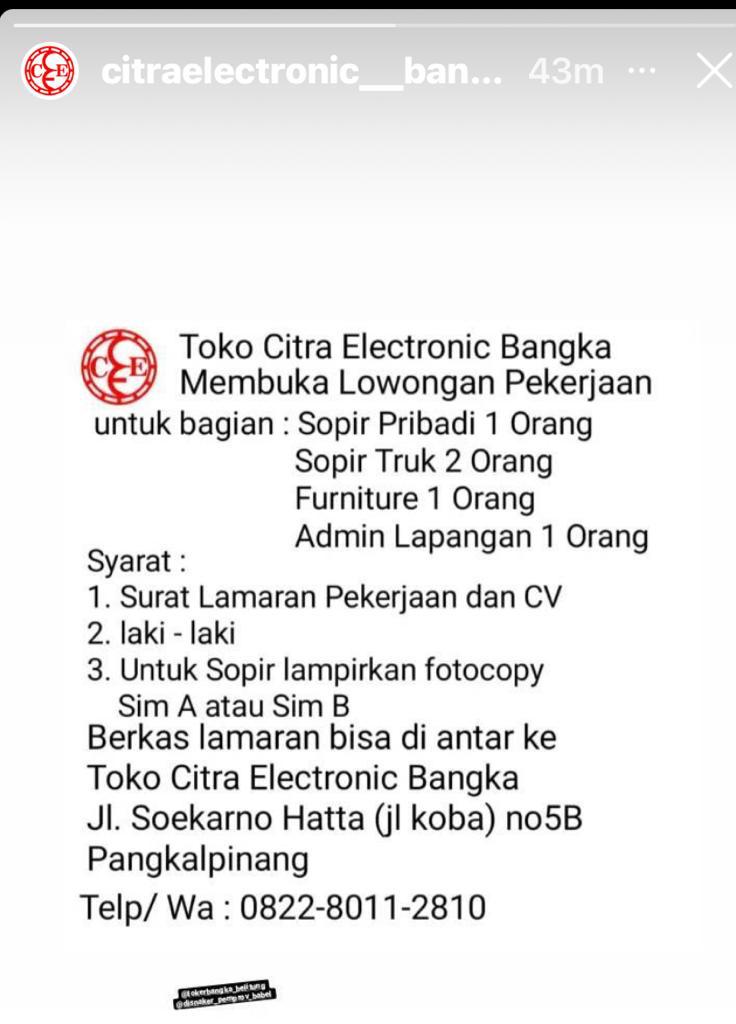This screenshot has width=736, height=1024.
Task: Close the story viewer
Action: 713,71
